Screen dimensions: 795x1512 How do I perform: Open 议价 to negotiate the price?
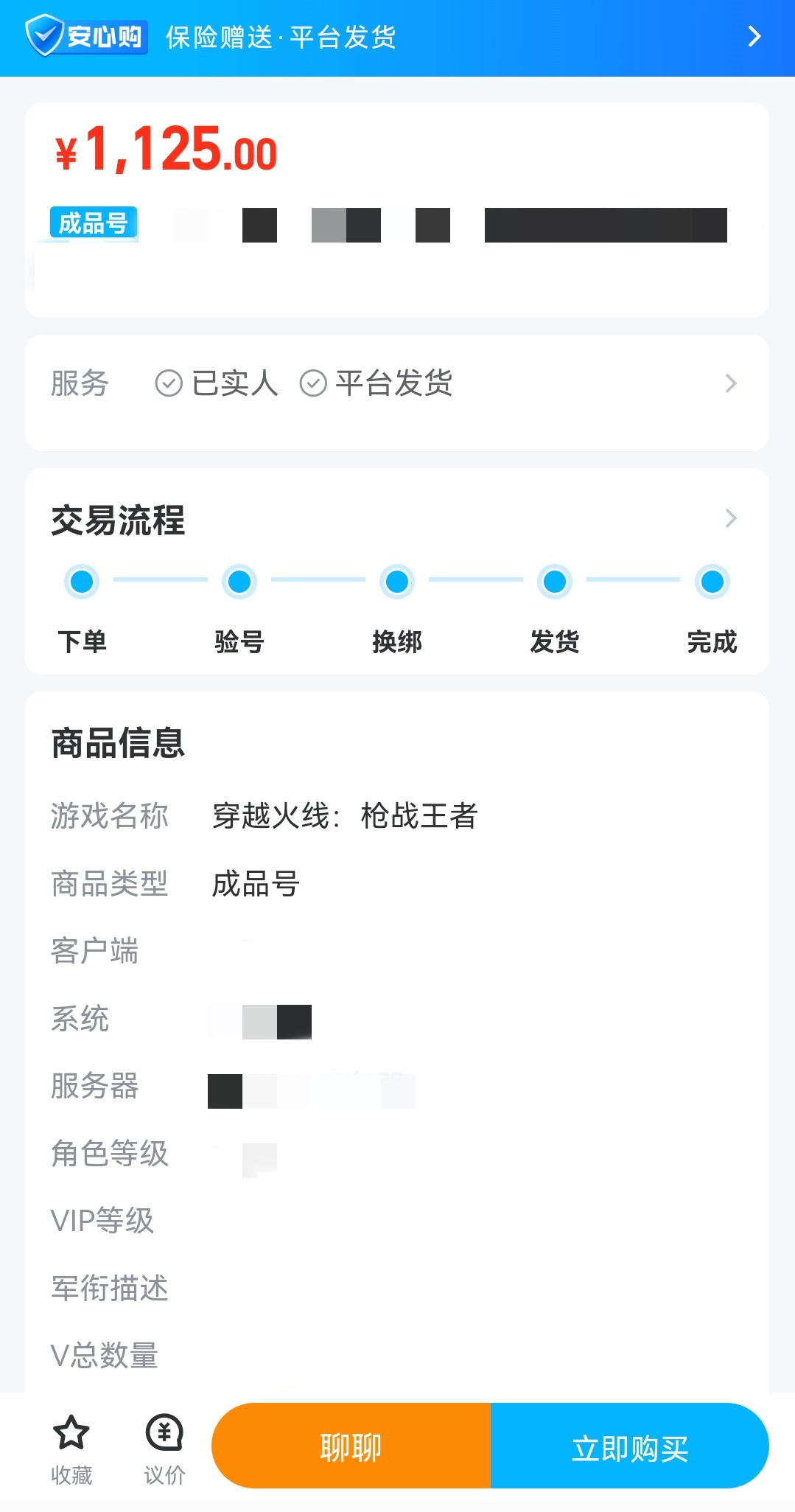click(x=164, y=1448)
